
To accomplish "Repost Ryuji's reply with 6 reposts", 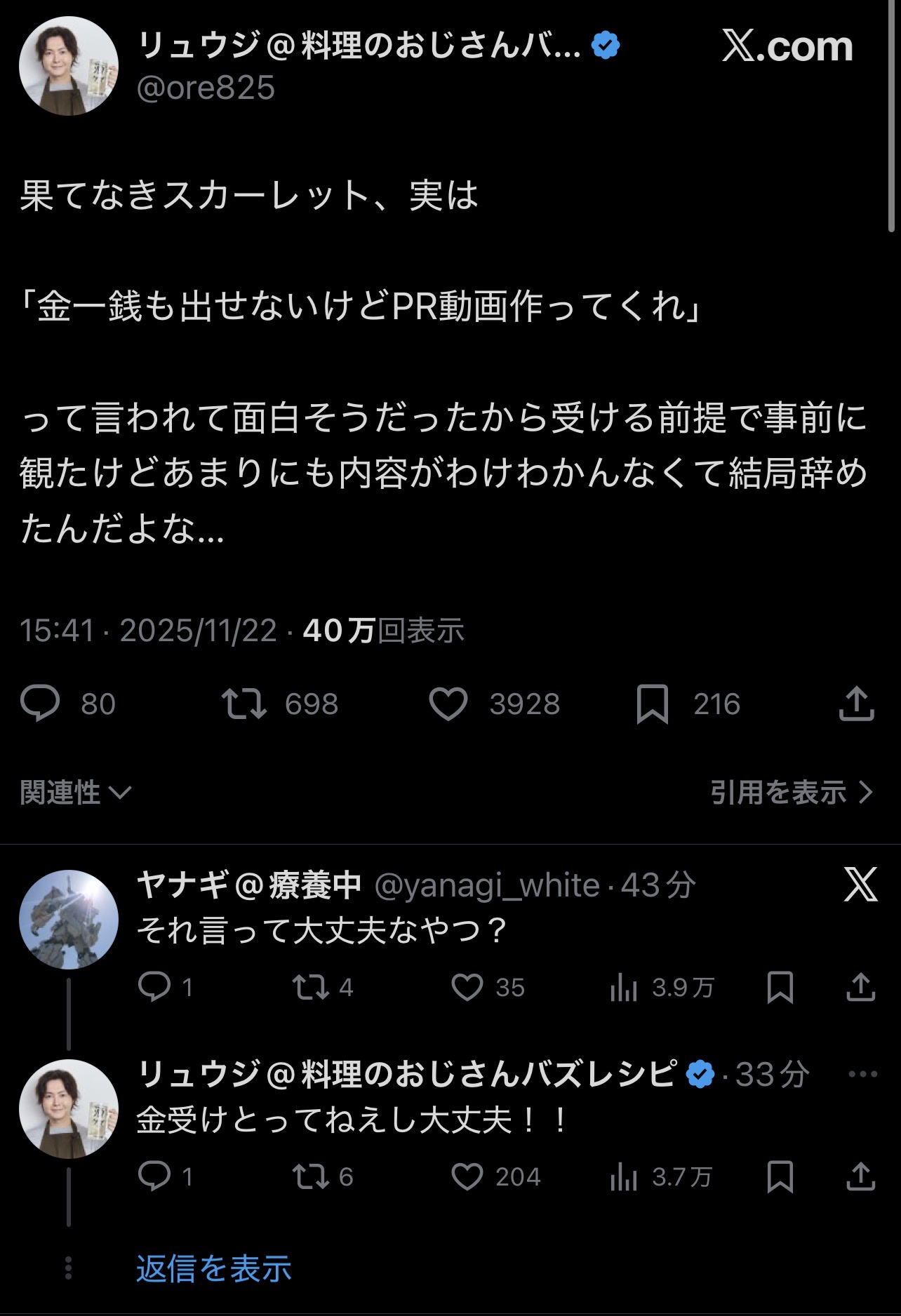I will tap(311, 1176).
